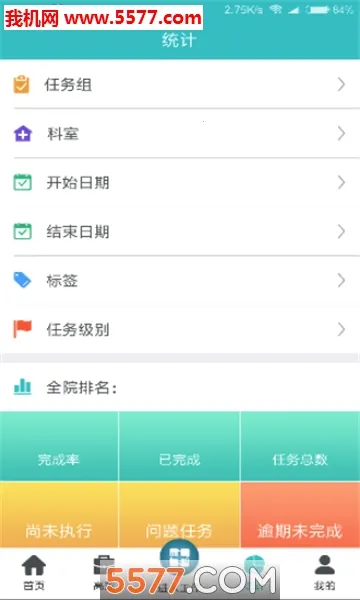Choose 任务级别 task level
Viewport: 360px width, 600px height.
pos(180,329)
